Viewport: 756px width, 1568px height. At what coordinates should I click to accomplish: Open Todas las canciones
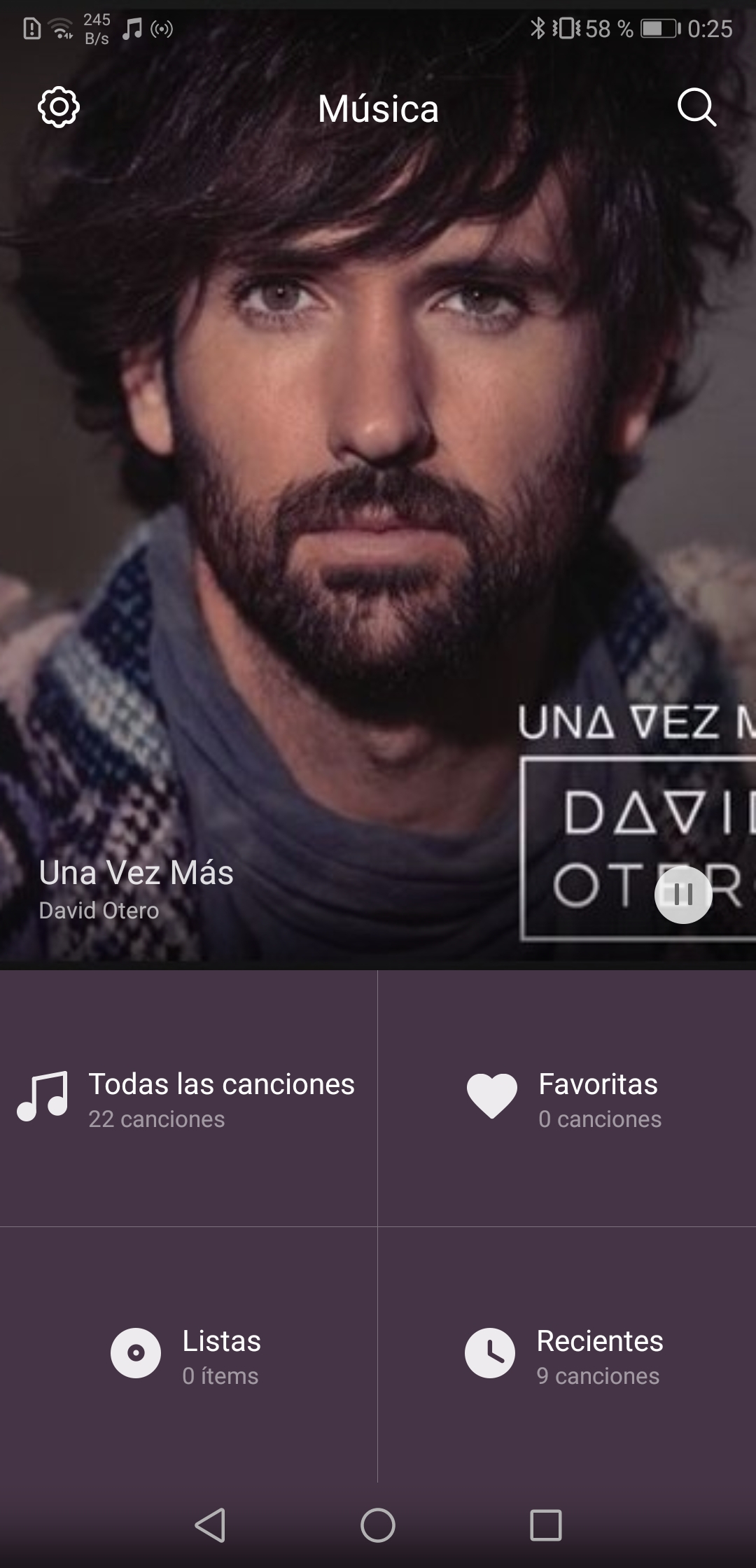pyautogui.click(x=188, y=1098)
